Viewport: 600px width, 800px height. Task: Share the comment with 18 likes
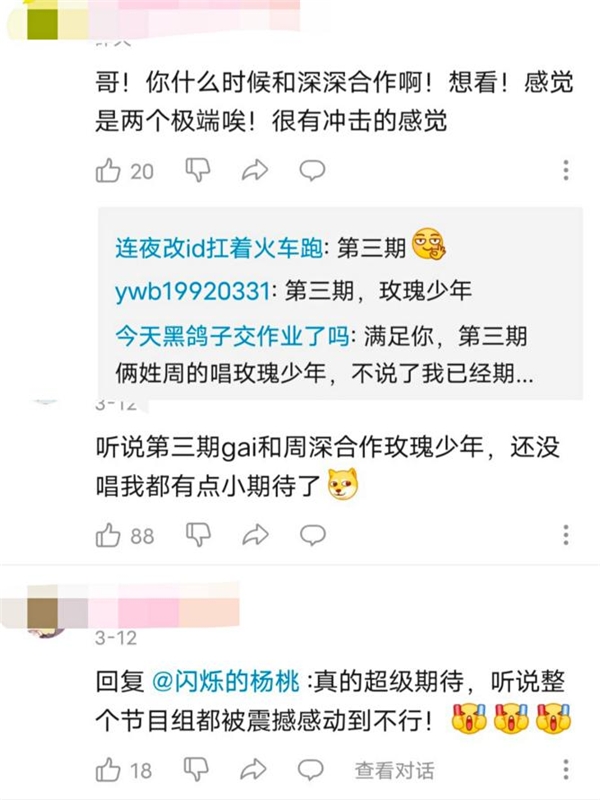click(x=255, y=770)
